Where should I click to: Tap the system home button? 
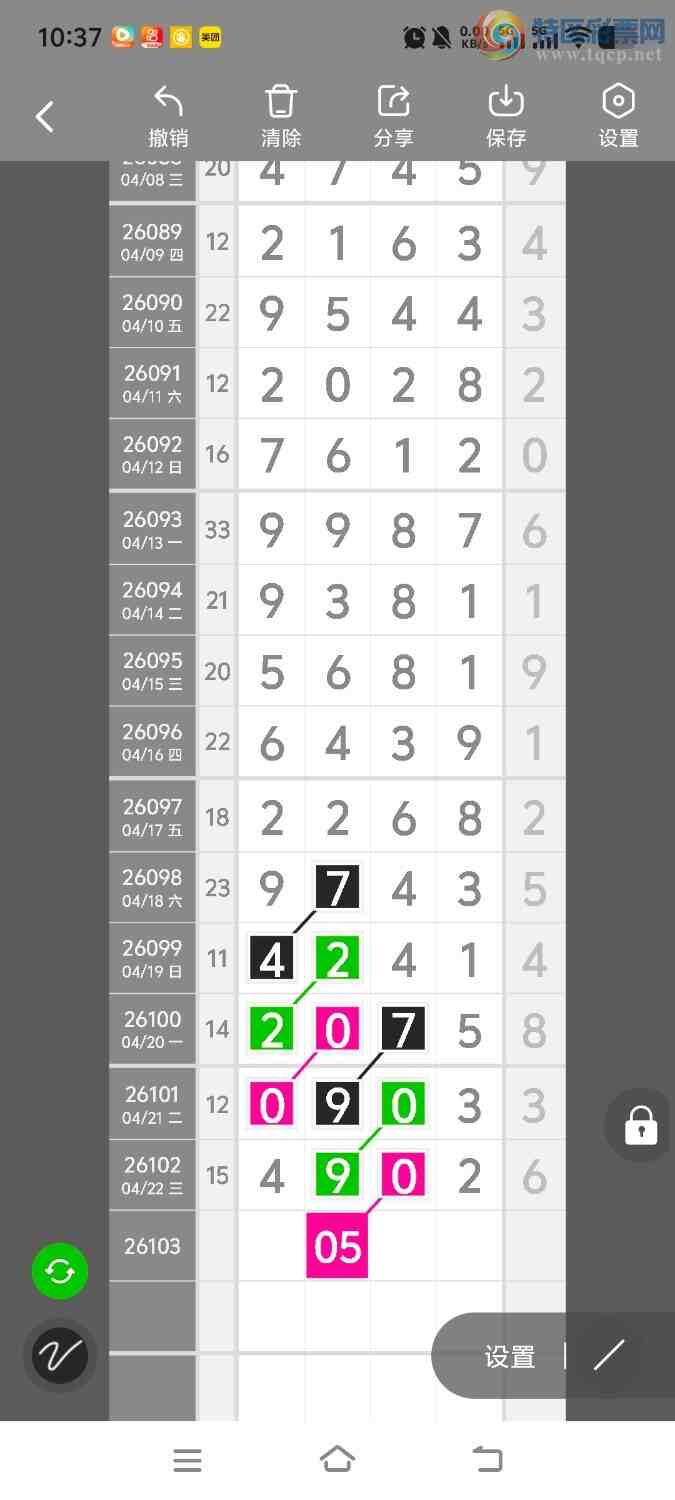(x=337, y=1460)
